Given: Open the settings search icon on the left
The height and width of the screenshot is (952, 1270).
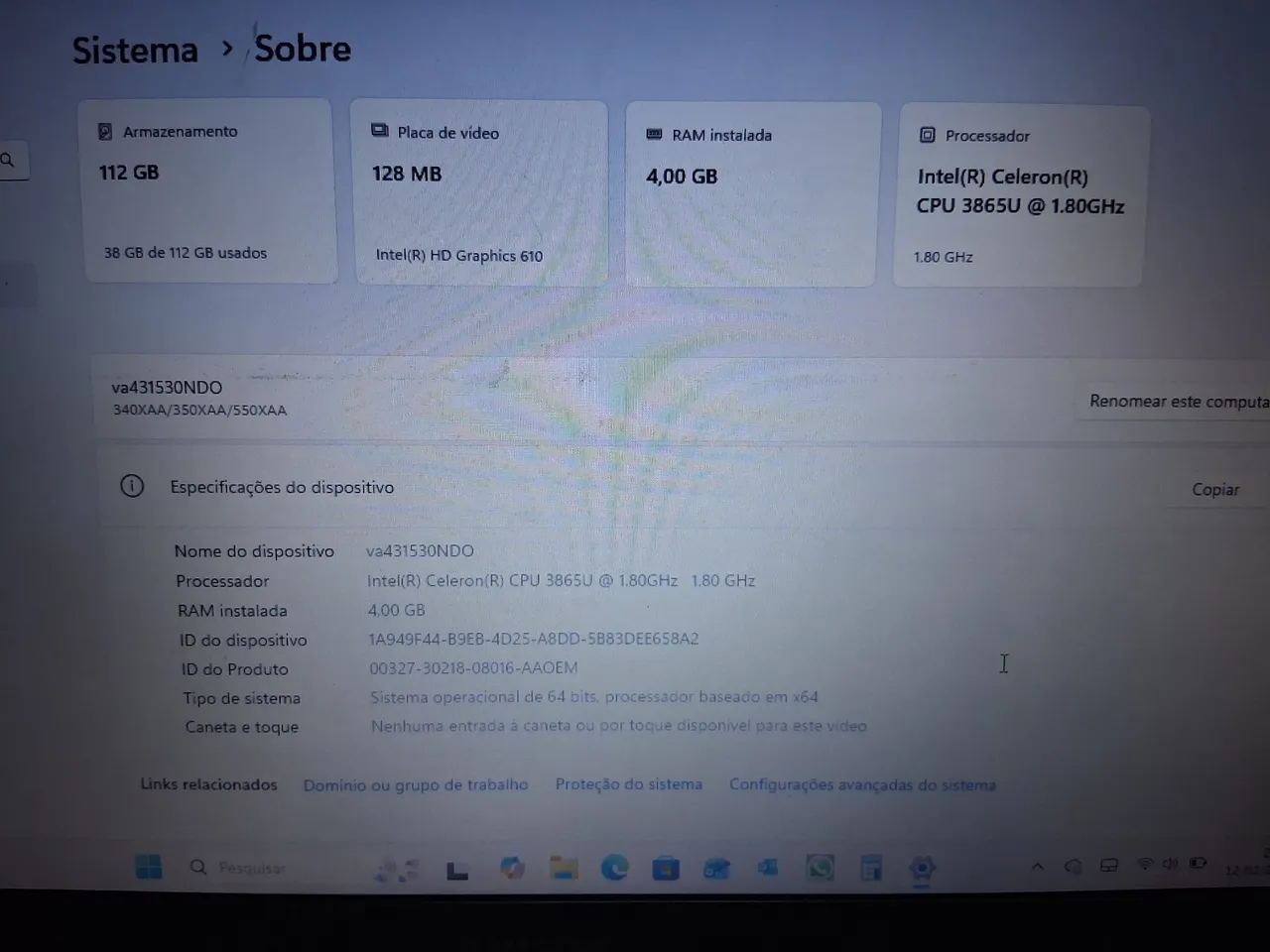Looking at the screenshot, I should [x=9, y=161].
